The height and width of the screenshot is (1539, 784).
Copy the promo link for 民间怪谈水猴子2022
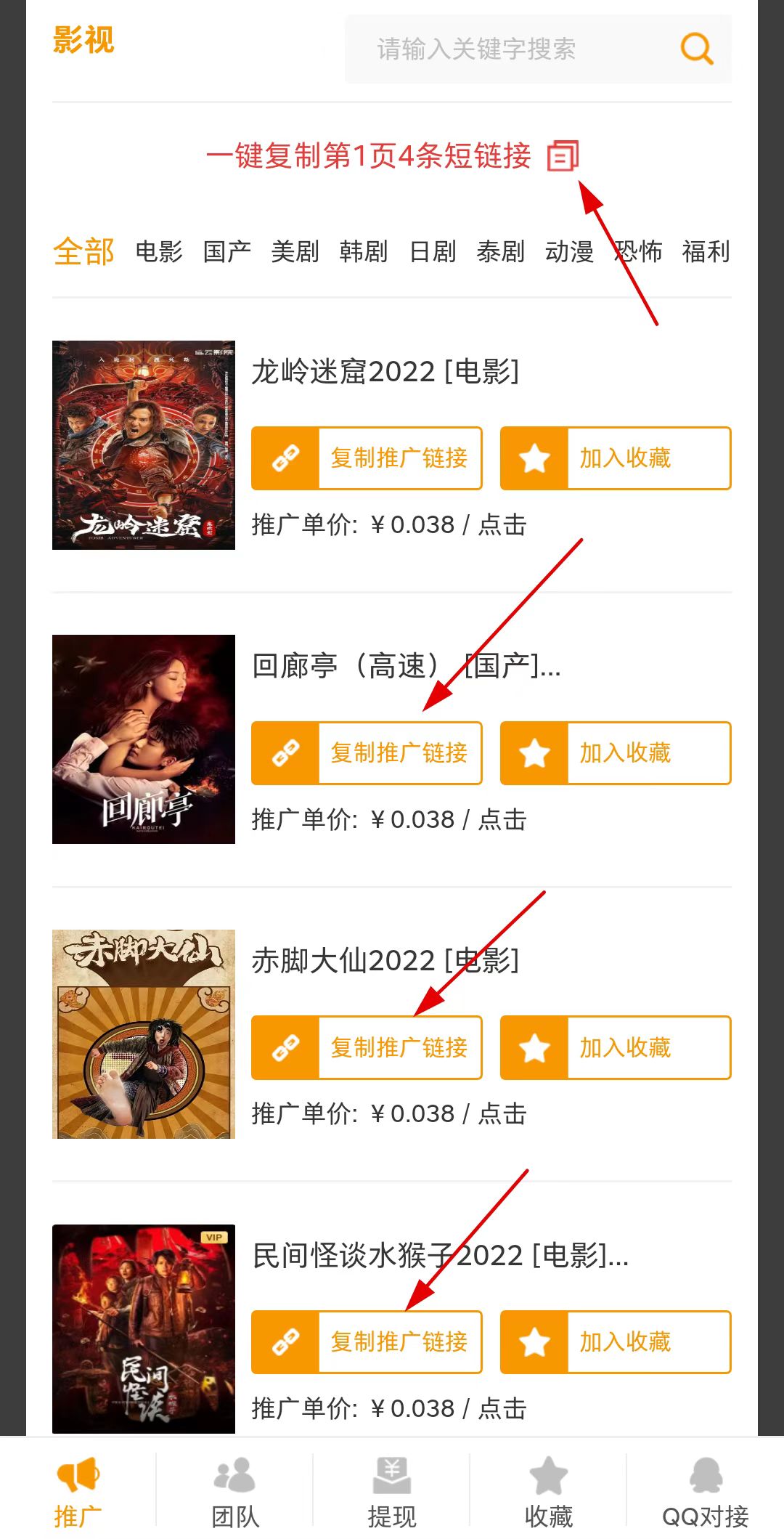coord(367,1342)
